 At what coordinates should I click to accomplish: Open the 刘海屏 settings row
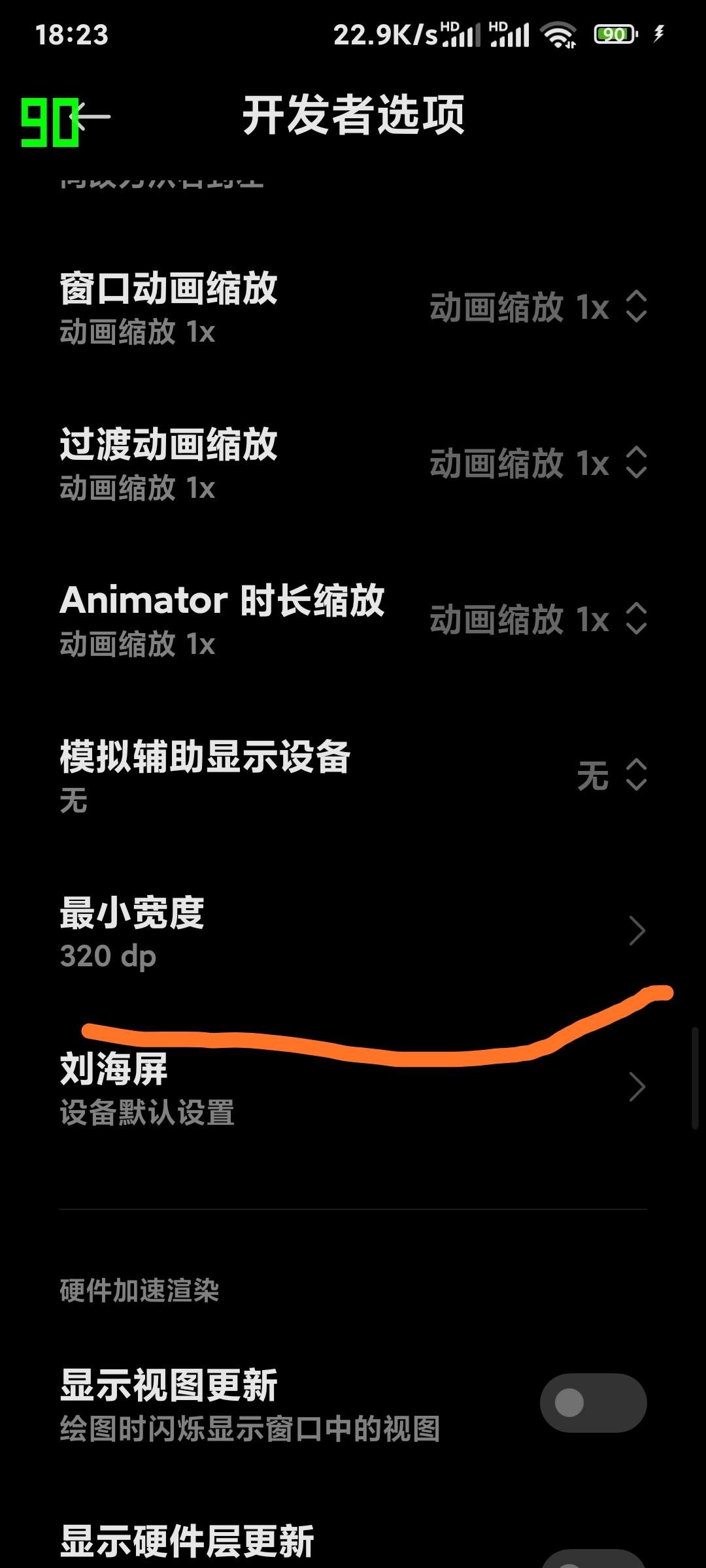pos(353,1088)
